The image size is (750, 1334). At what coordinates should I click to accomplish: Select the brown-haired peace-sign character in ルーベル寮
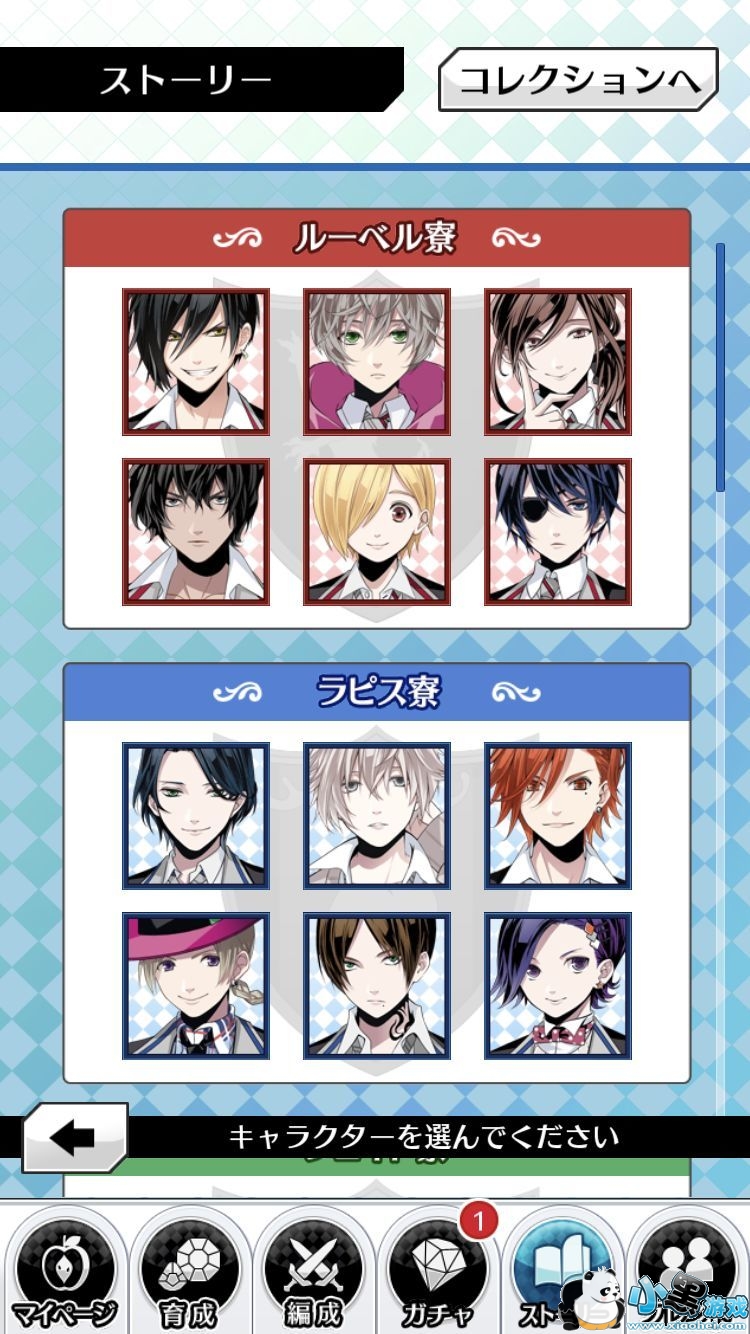click(558, 362)
